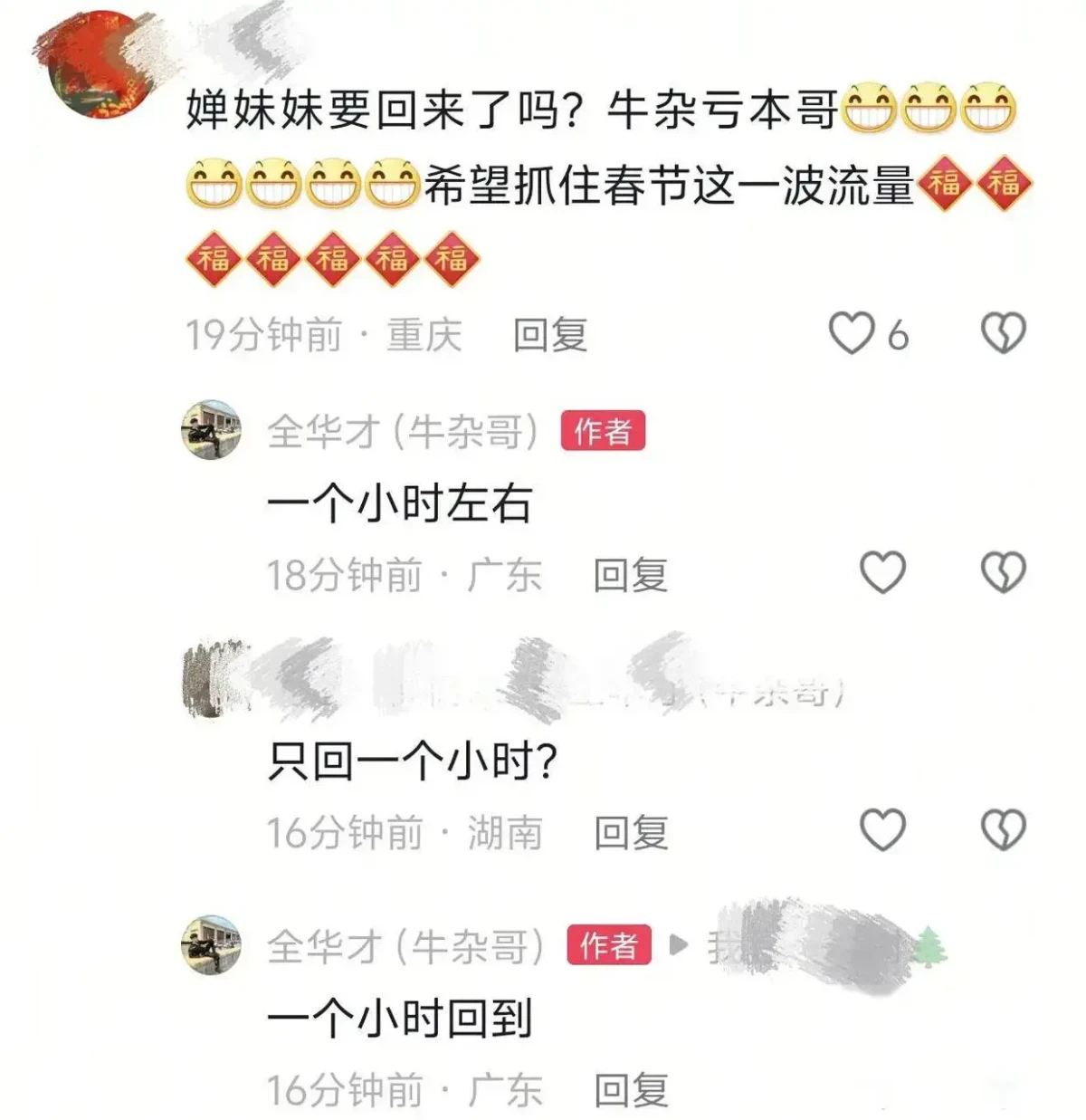Reply to the author's '一个小时回到' comment

click(631, 1089)
